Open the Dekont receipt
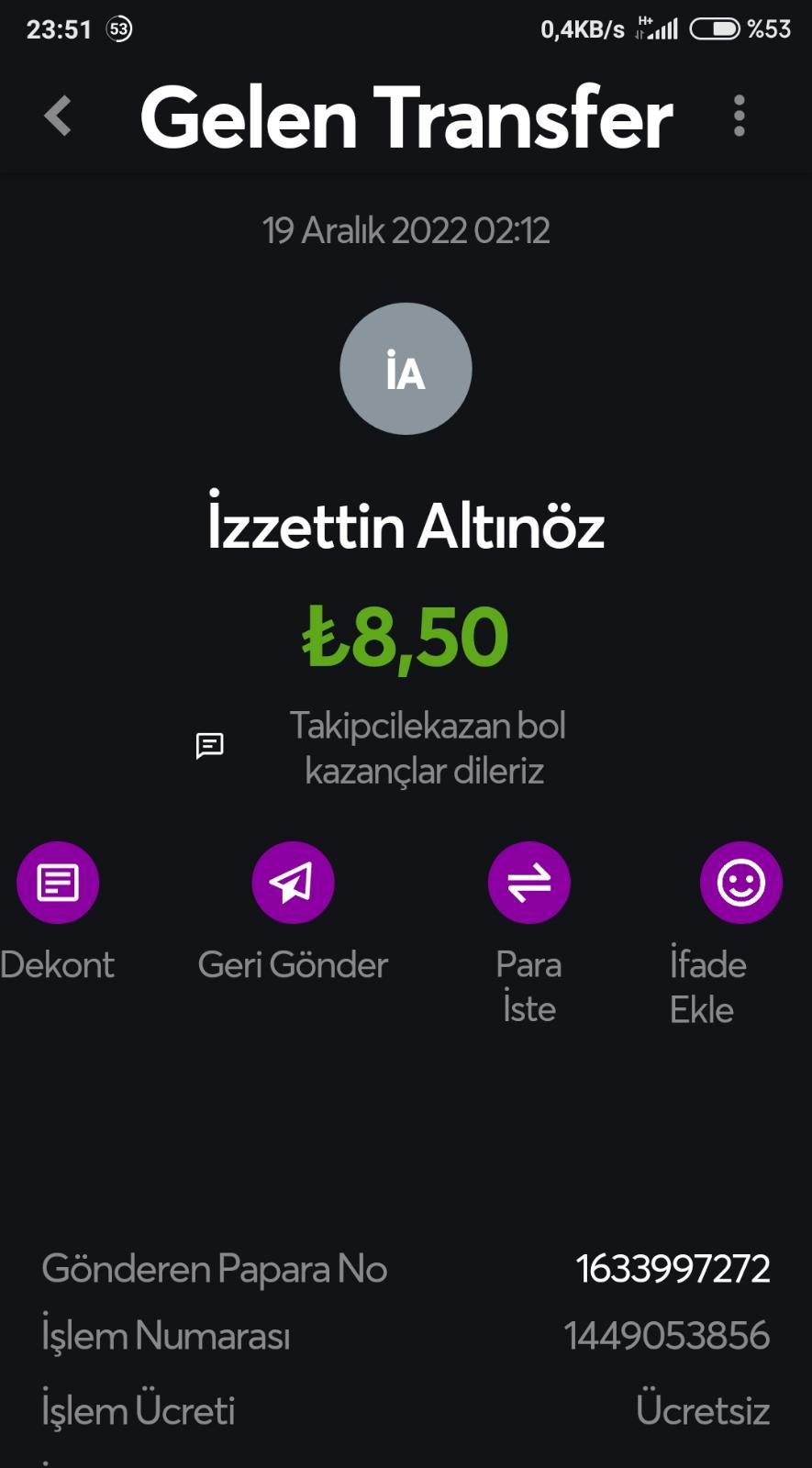The height and width of the screenshot is (1468, 812). tap(58, 883)
